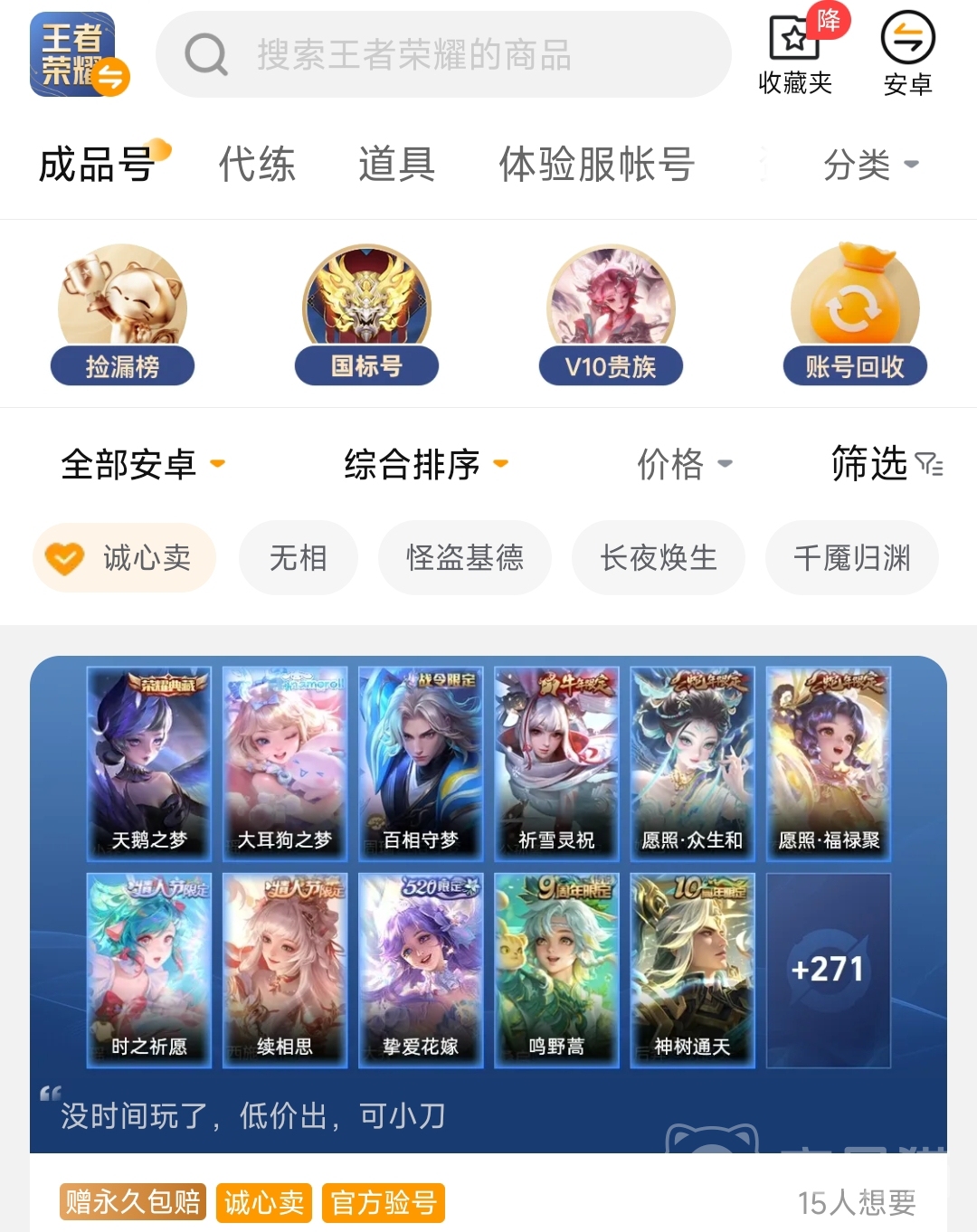Expand the 价格 price dropdown
977x1232 pixels.
684,464
